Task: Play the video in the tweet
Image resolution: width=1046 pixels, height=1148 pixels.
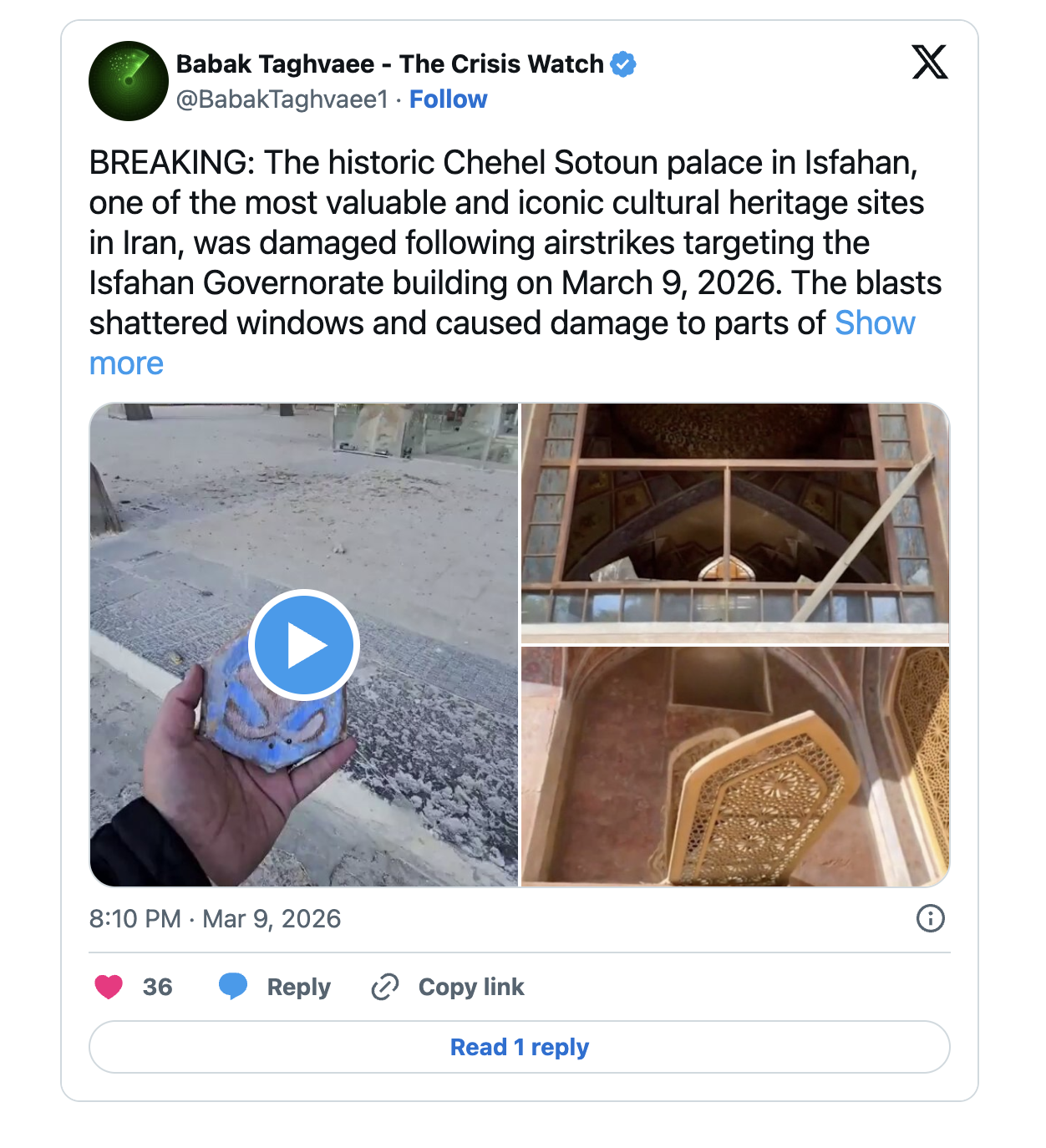Action: pyautogui.click(x=304, y=645)
